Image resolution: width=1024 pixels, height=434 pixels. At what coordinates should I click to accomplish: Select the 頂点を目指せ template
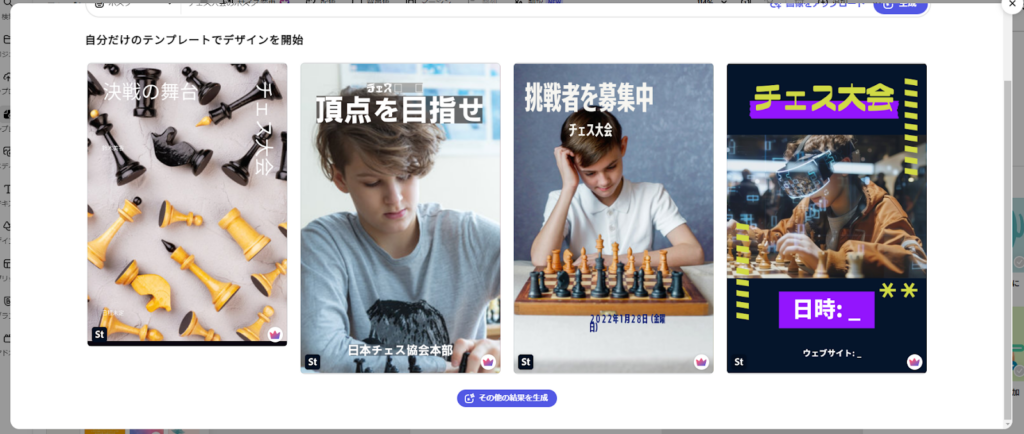click(x=400, y=218)
